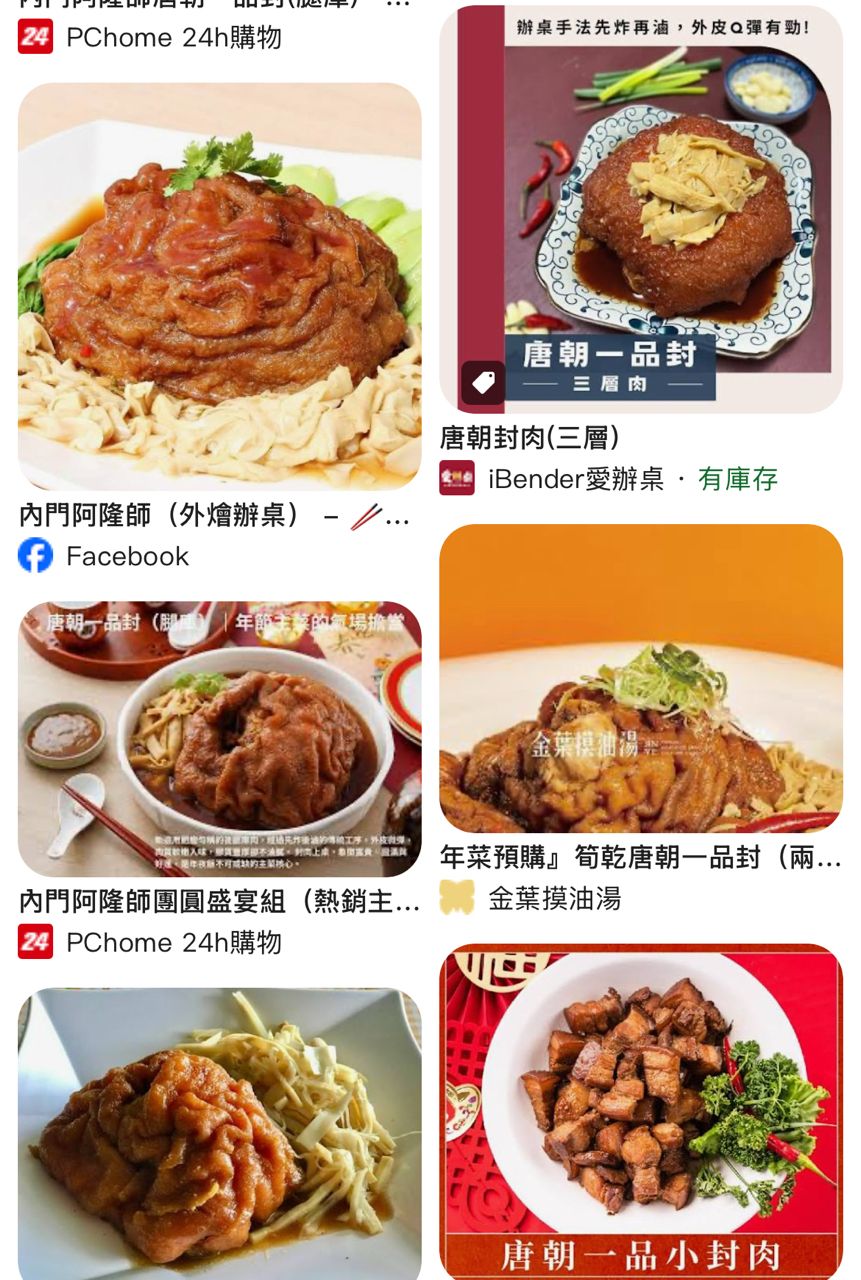861x1280 pixels.
Task: Open the 唐朝一品小封肉 red banner image
Action: pos(640,1110)
